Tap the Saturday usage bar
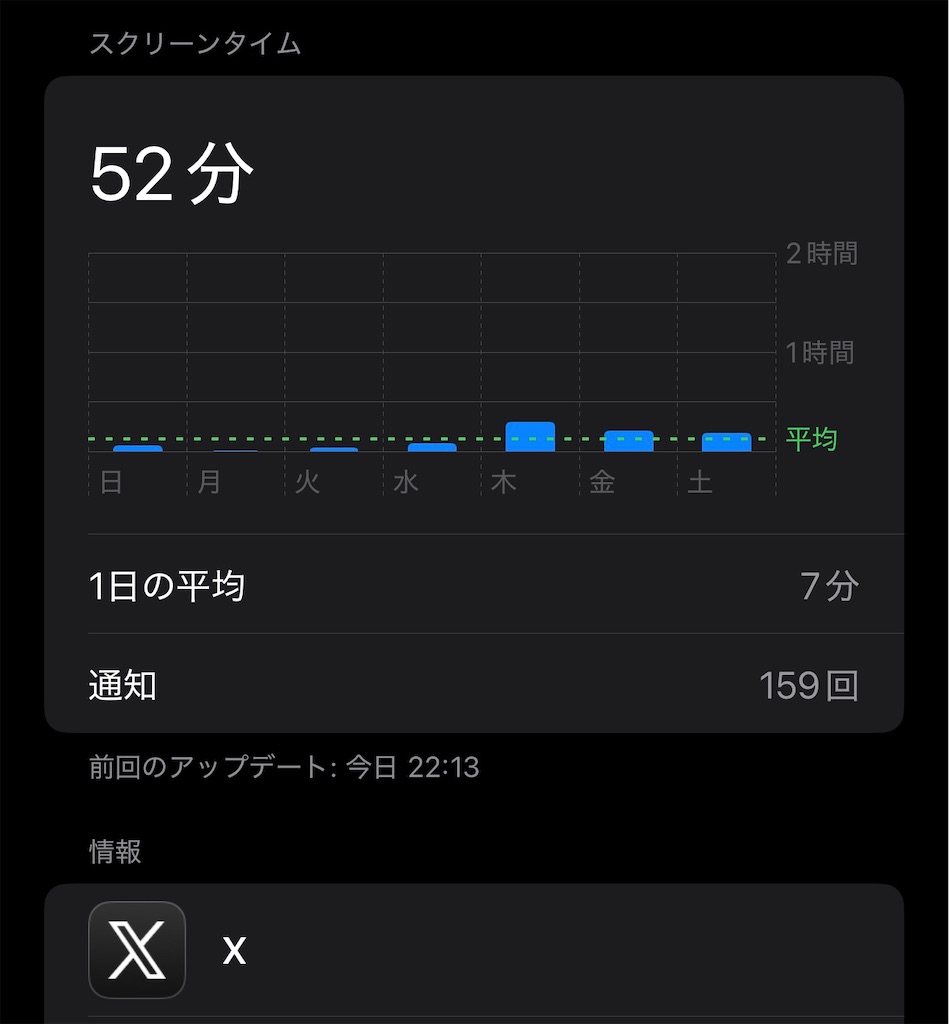949x1024 pixels. 726,443
